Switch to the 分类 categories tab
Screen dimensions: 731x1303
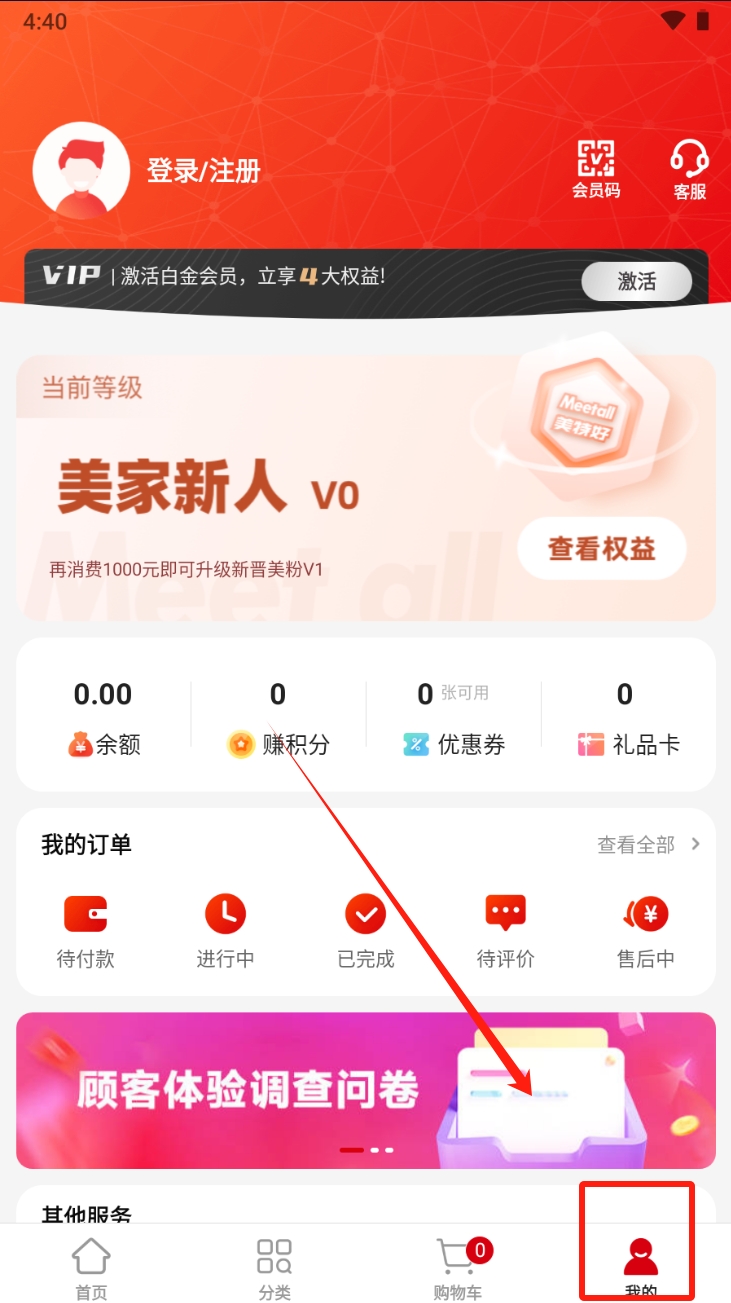pyautogui.click(x=274, y=1267)
